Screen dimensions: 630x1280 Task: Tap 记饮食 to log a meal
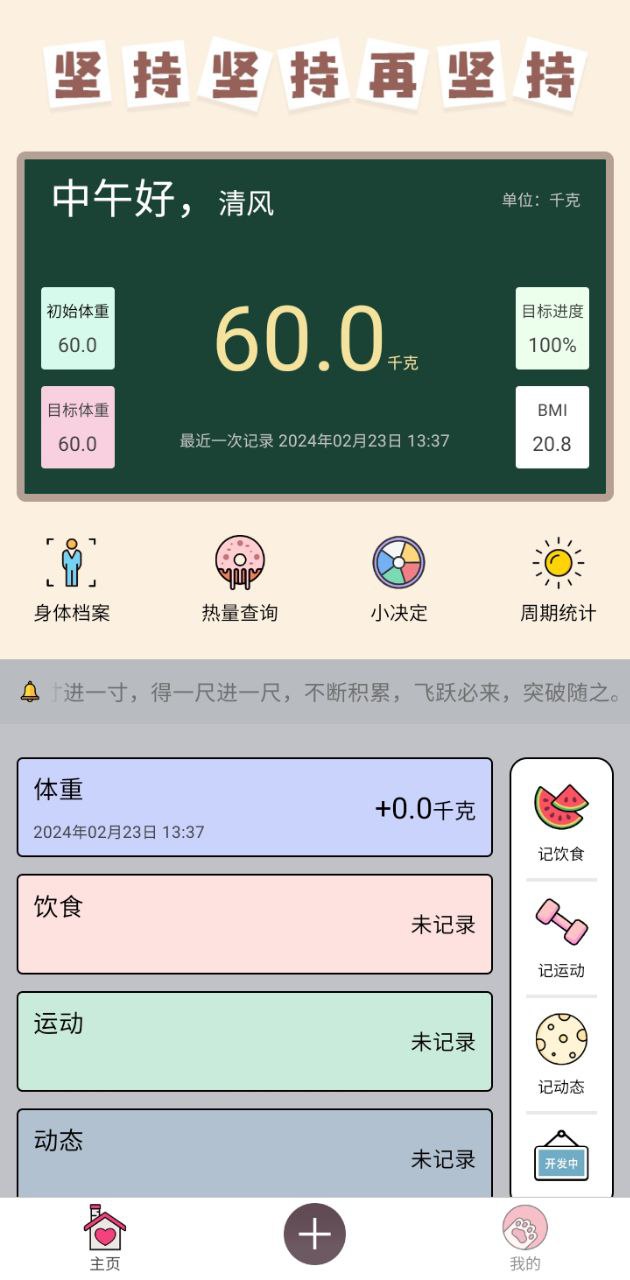561,822
